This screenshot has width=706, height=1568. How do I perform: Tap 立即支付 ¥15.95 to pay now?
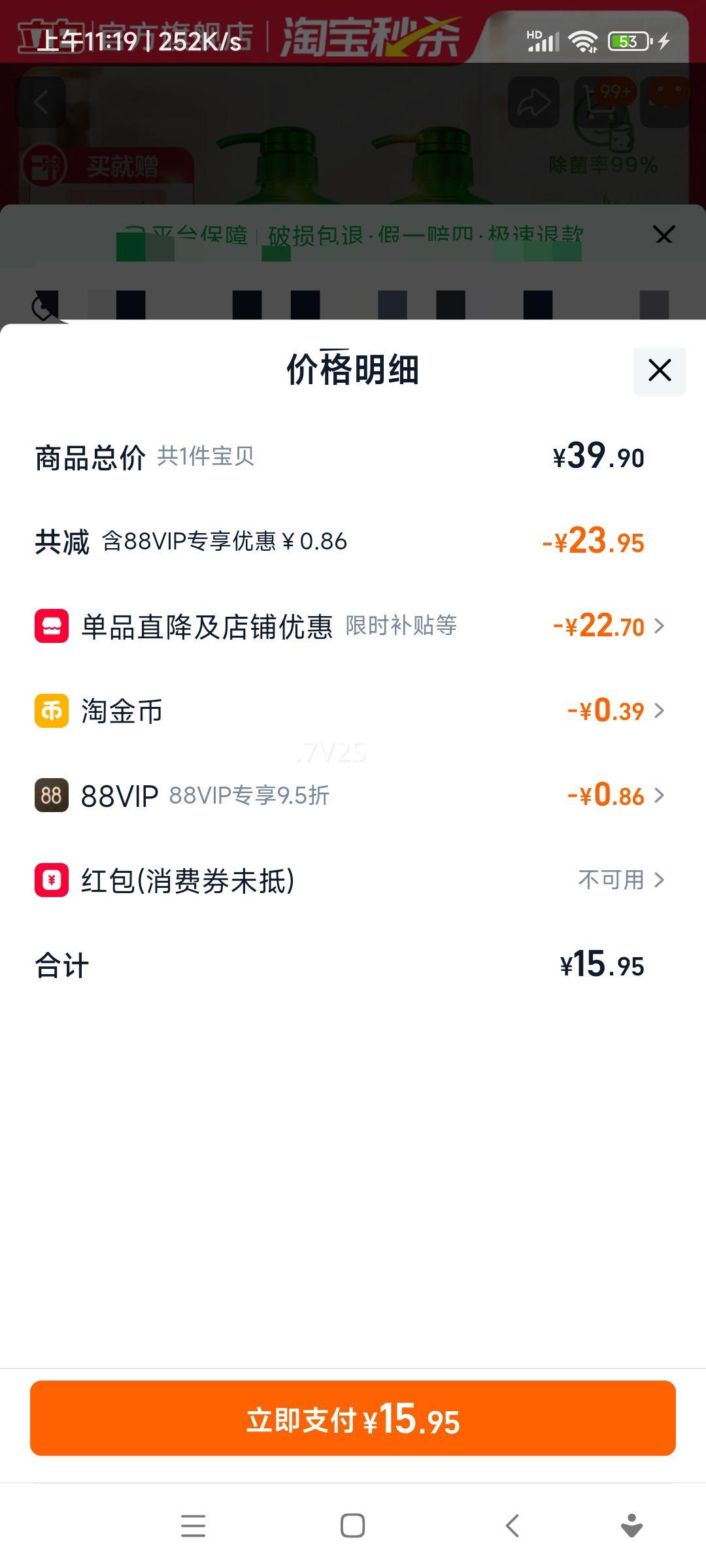click(x=353, y=1418)
